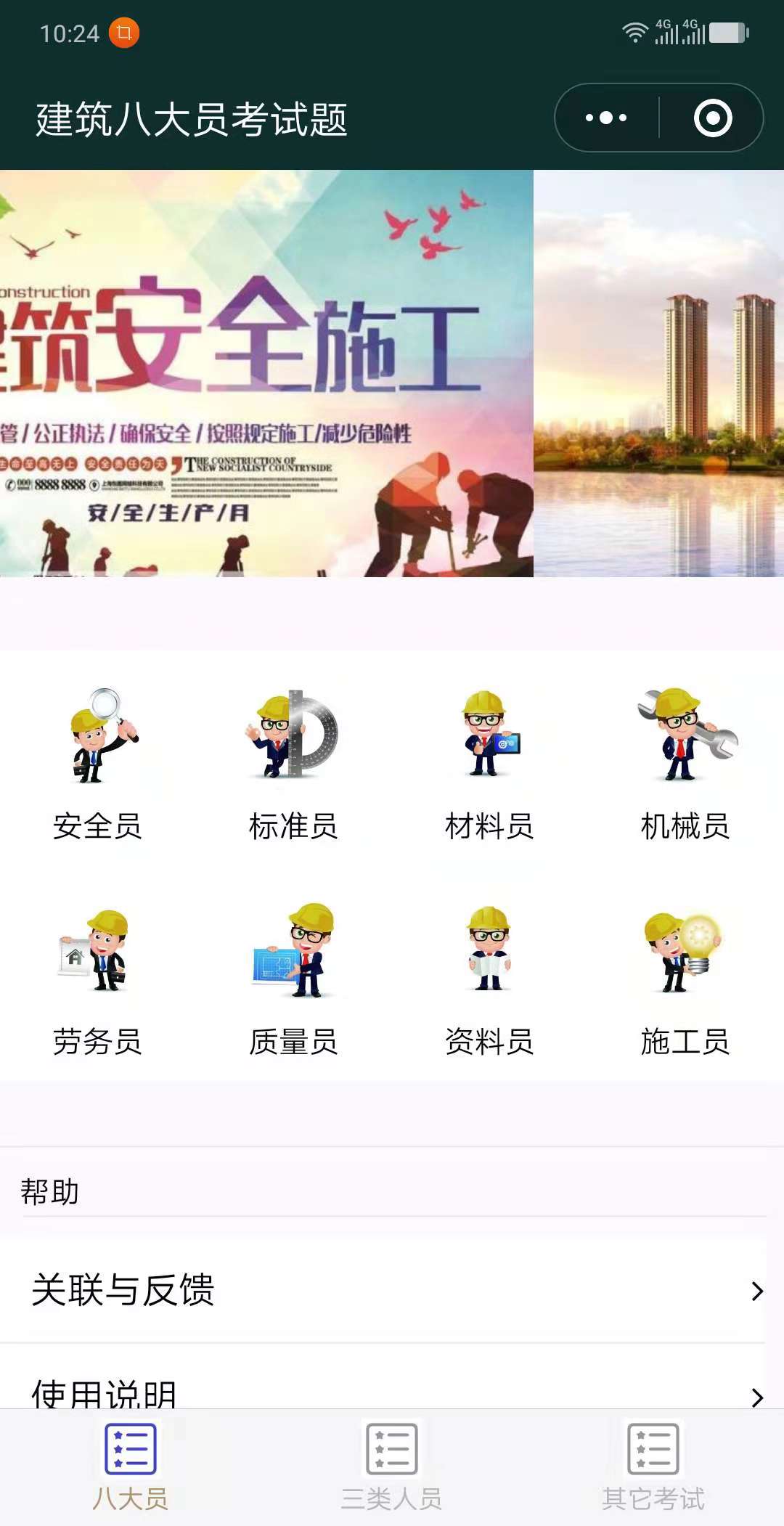
Task: Open 资料员 exam section
Action: coord(489,980)
